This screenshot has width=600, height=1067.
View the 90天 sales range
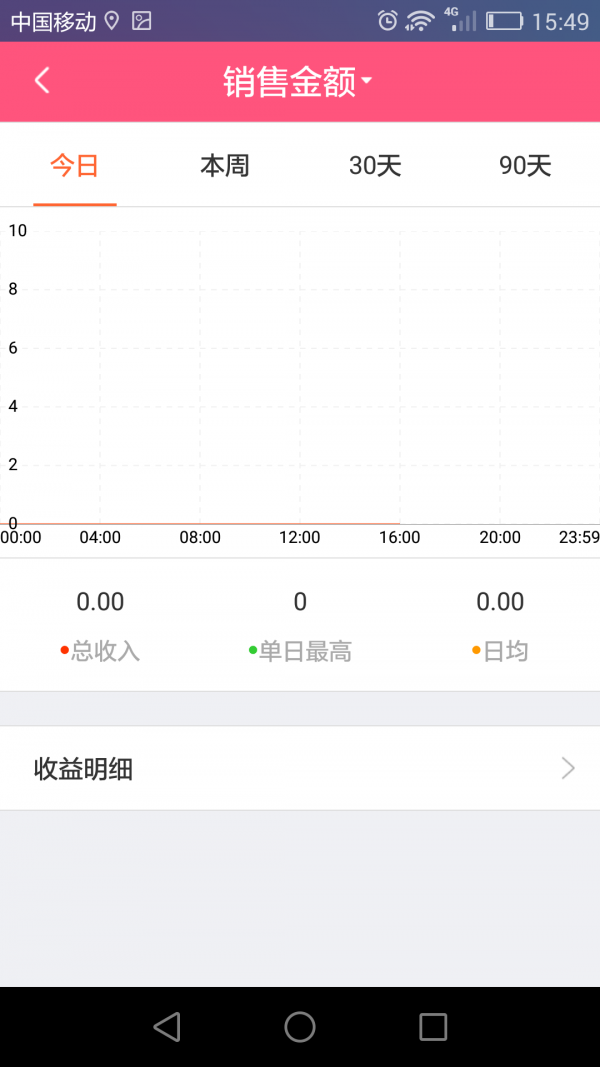pos(525,166)
